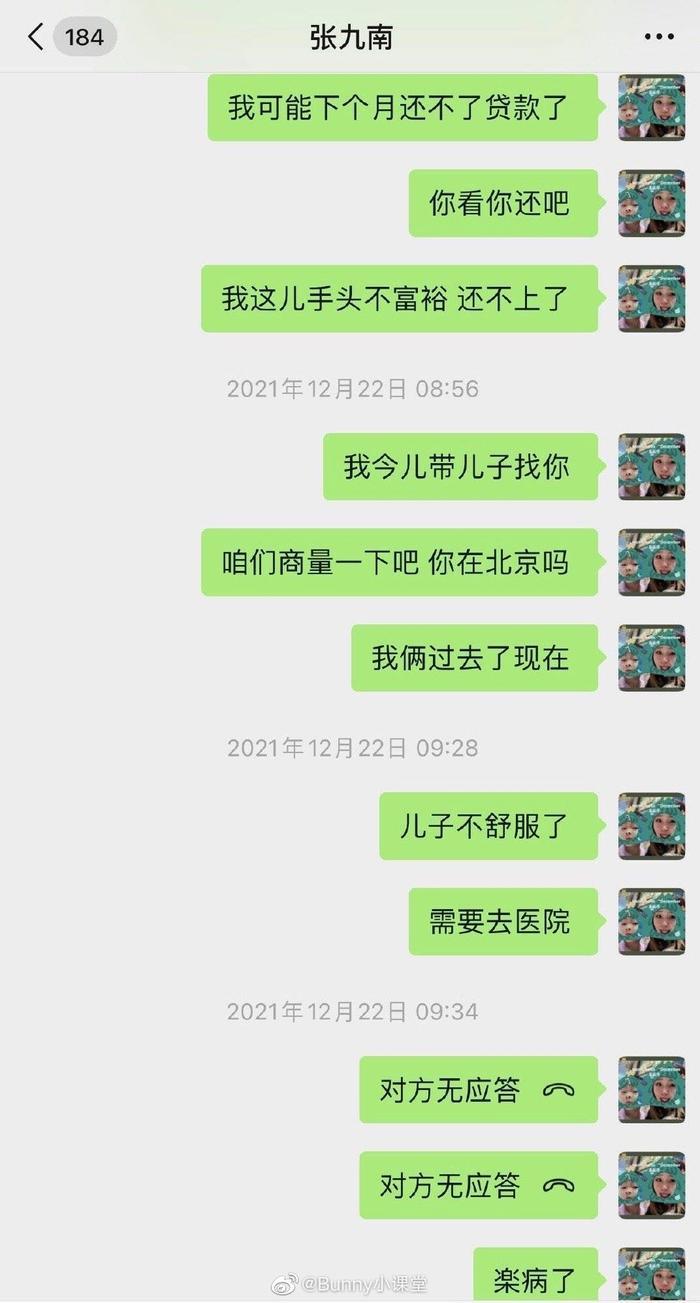Redial the first 对方无应答 call bubble
700x1303 pixels.
tap(478, 1090)
